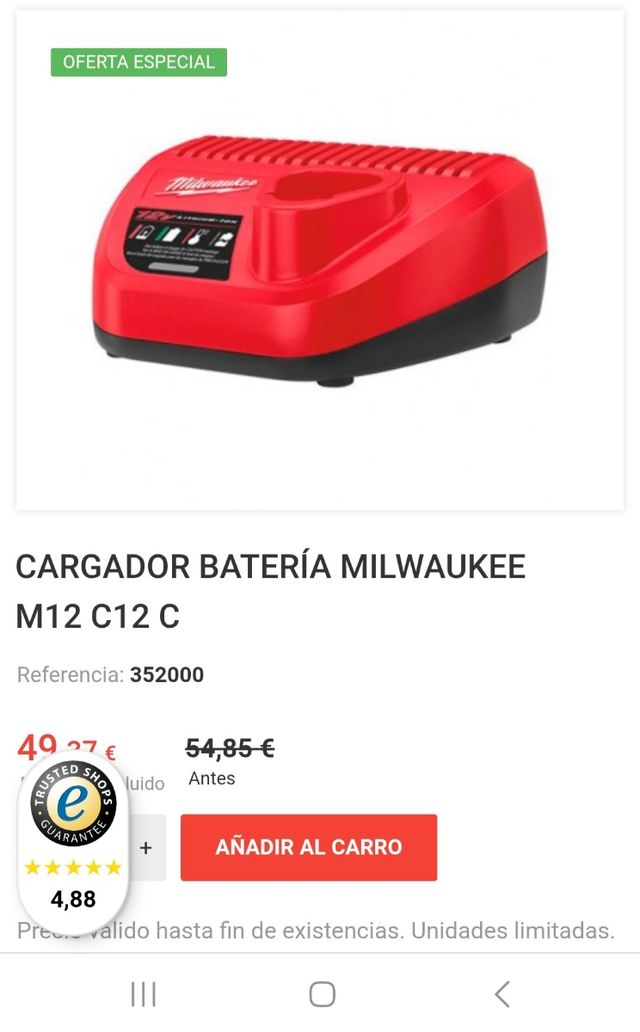Add the Milwaukee charger to the cart
This screenshot has width=640, height=1032.
pyautogui.click(x=308, y=847)
